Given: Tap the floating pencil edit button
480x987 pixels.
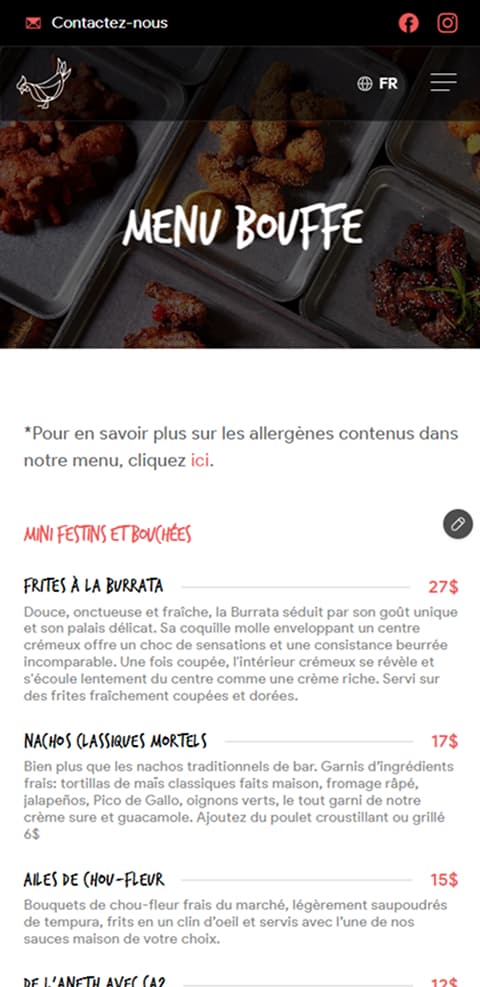Looking at the screenshot, I should point(458,524).
